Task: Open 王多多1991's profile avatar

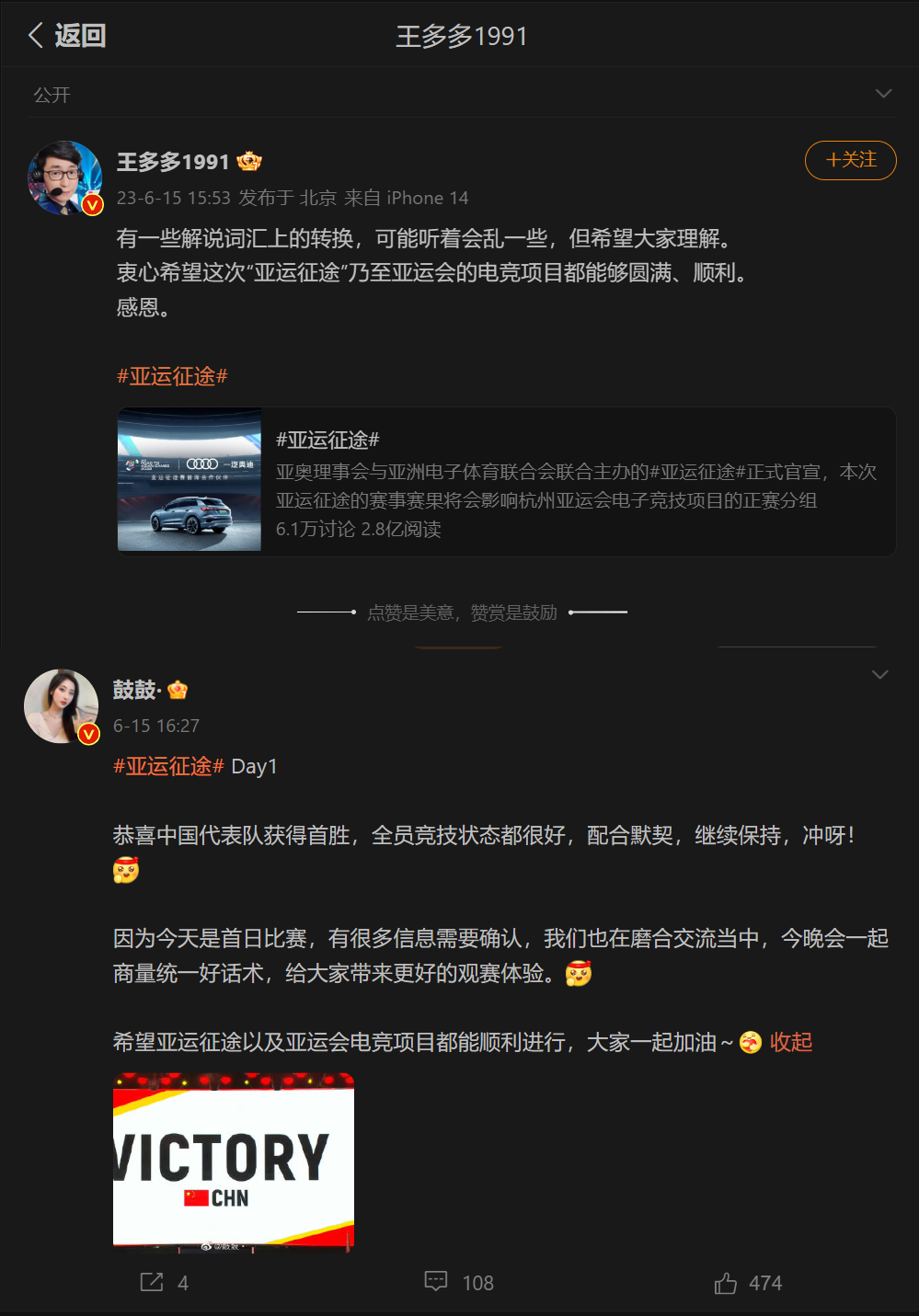Action: pyautogui.click(x=64, y=177)
